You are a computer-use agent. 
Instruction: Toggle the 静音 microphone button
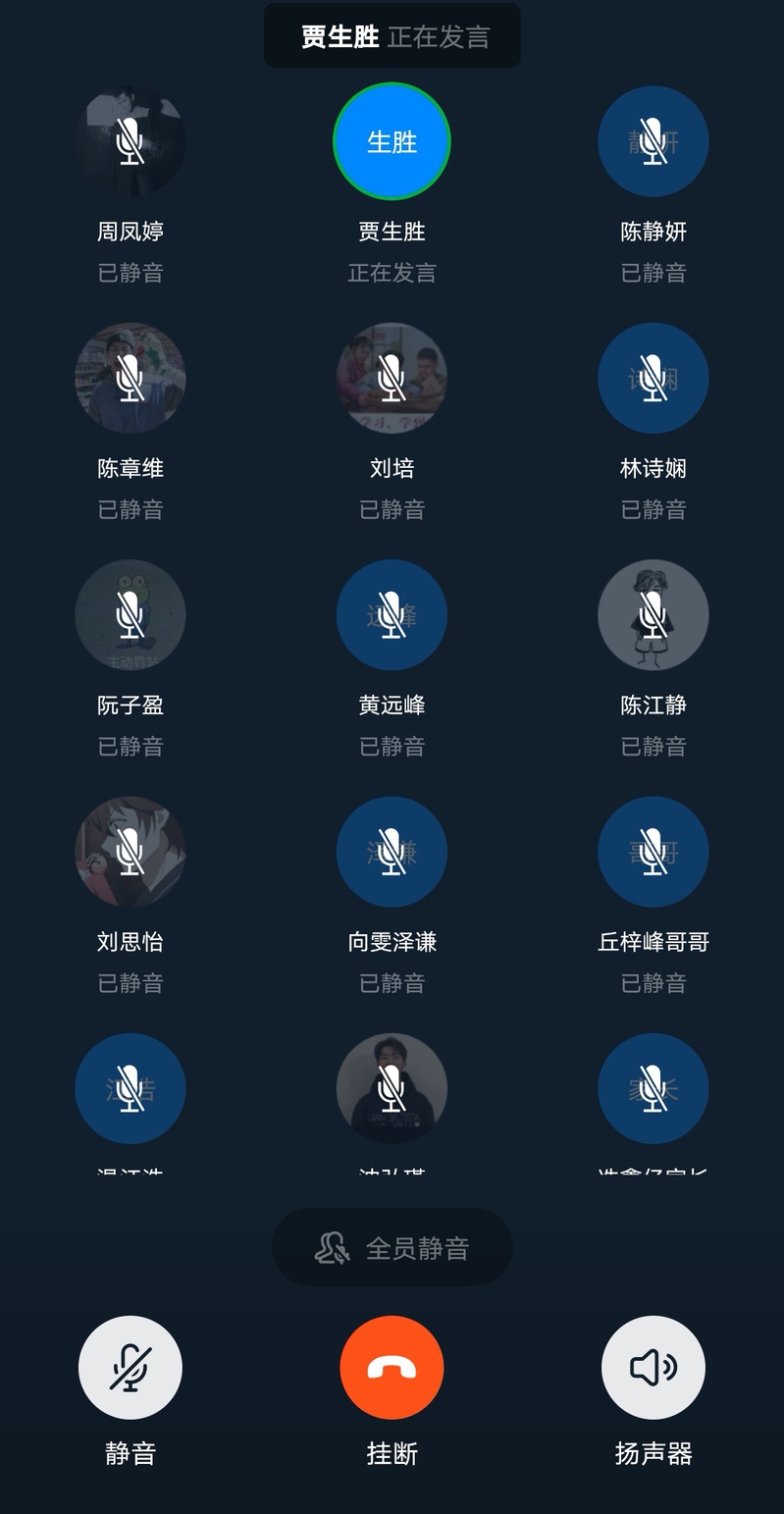point(131,1367)
